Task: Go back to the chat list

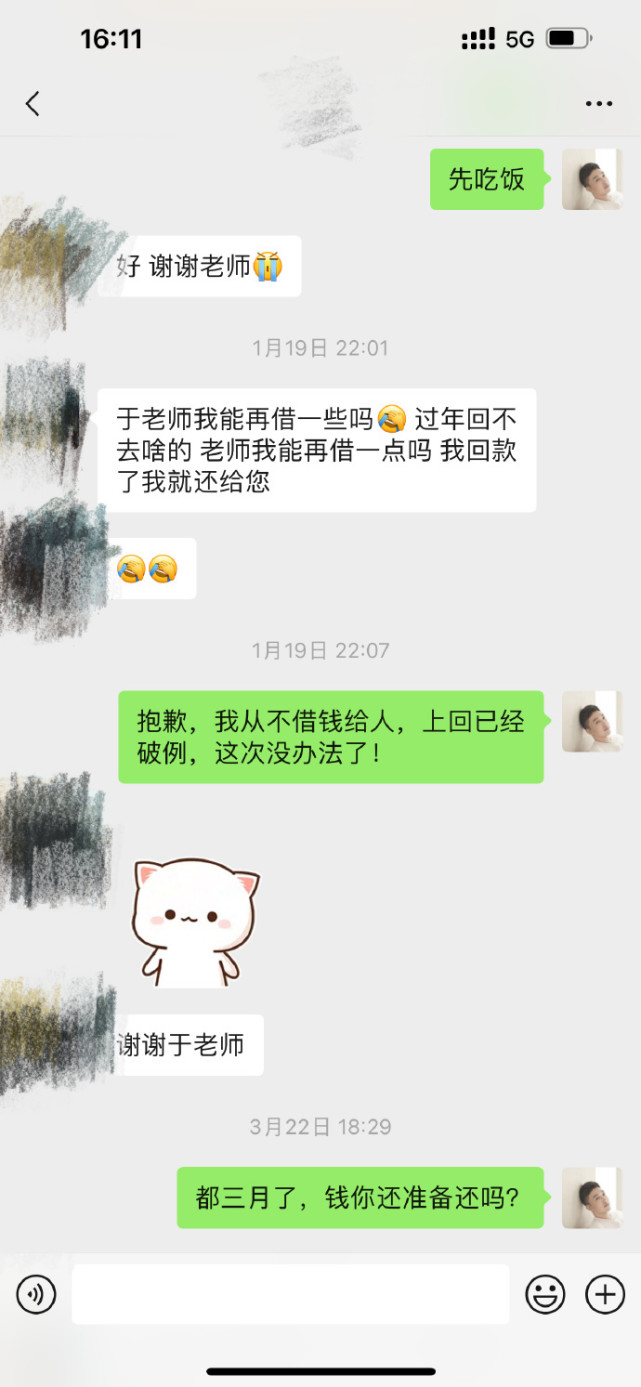Action: [x=32, y=103]
